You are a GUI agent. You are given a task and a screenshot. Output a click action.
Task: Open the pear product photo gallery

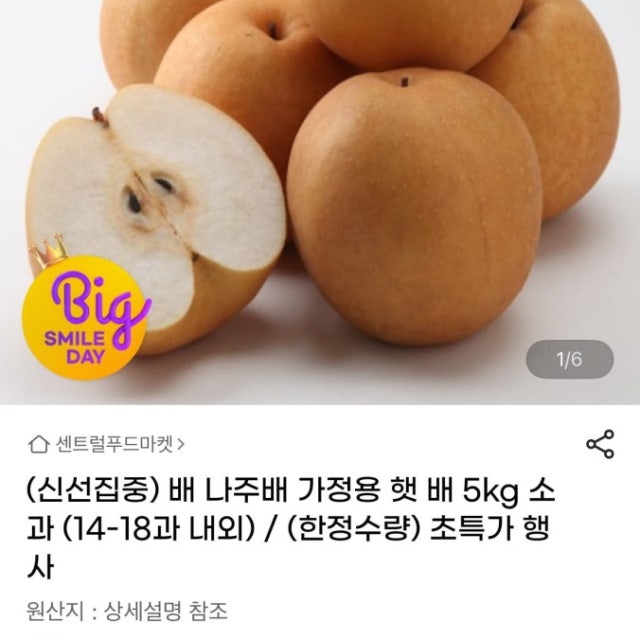tap(320, 202)
